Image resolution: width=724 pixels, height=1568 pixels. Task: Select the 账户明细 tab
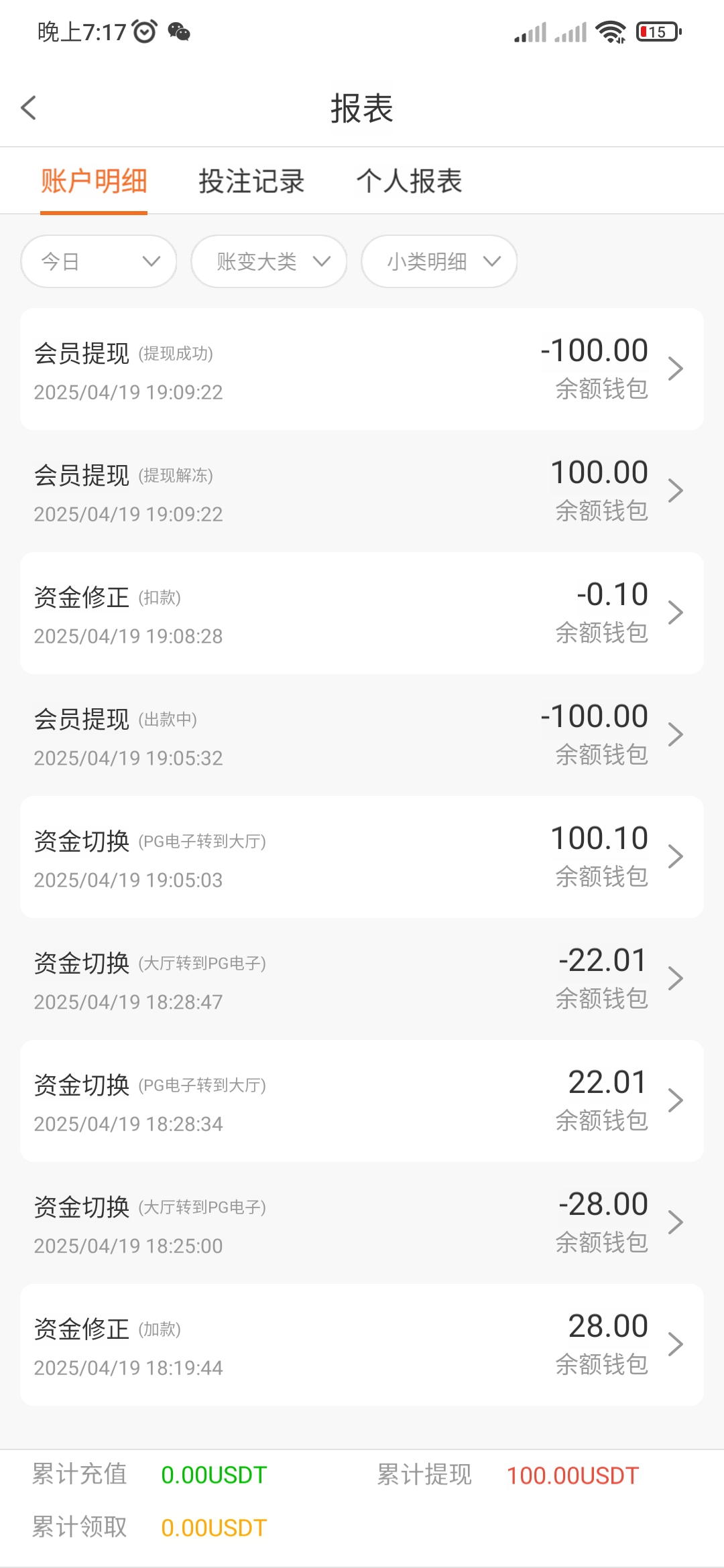click(x=94, y=181)
